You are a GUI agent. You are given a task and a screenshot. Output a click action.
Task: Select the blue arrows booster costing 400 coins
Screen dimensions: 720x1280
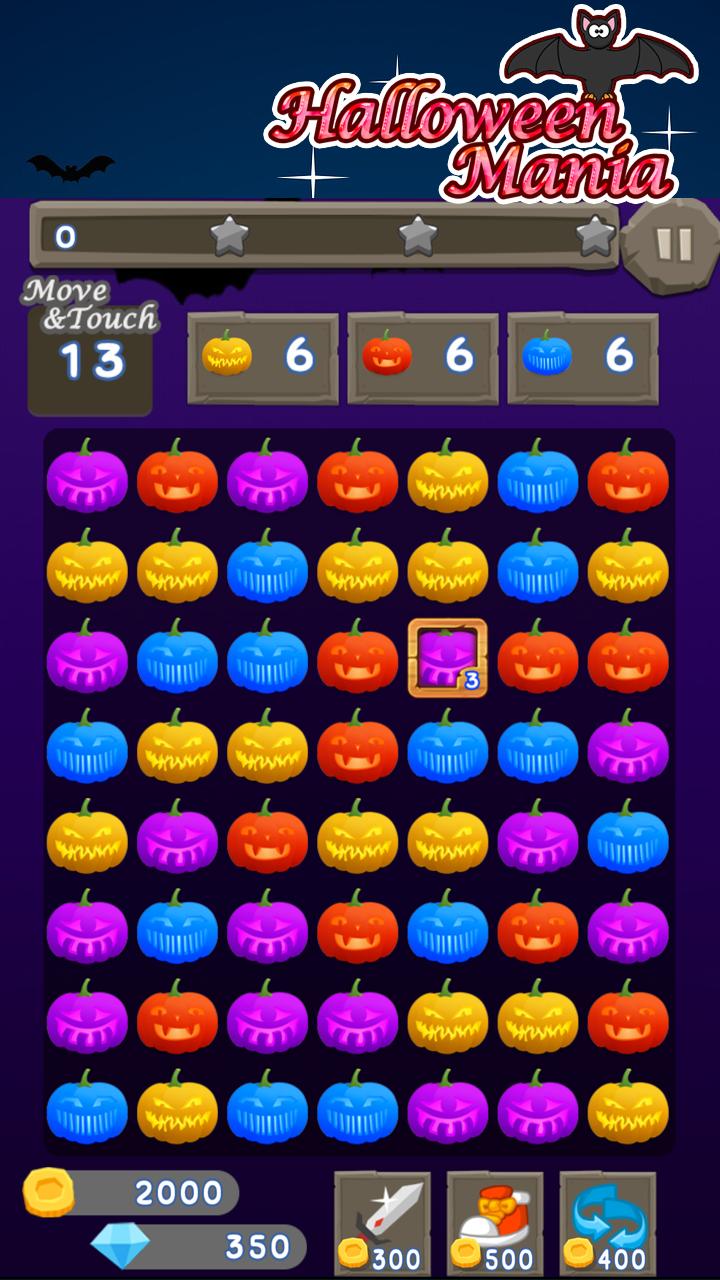point(607,1222)
